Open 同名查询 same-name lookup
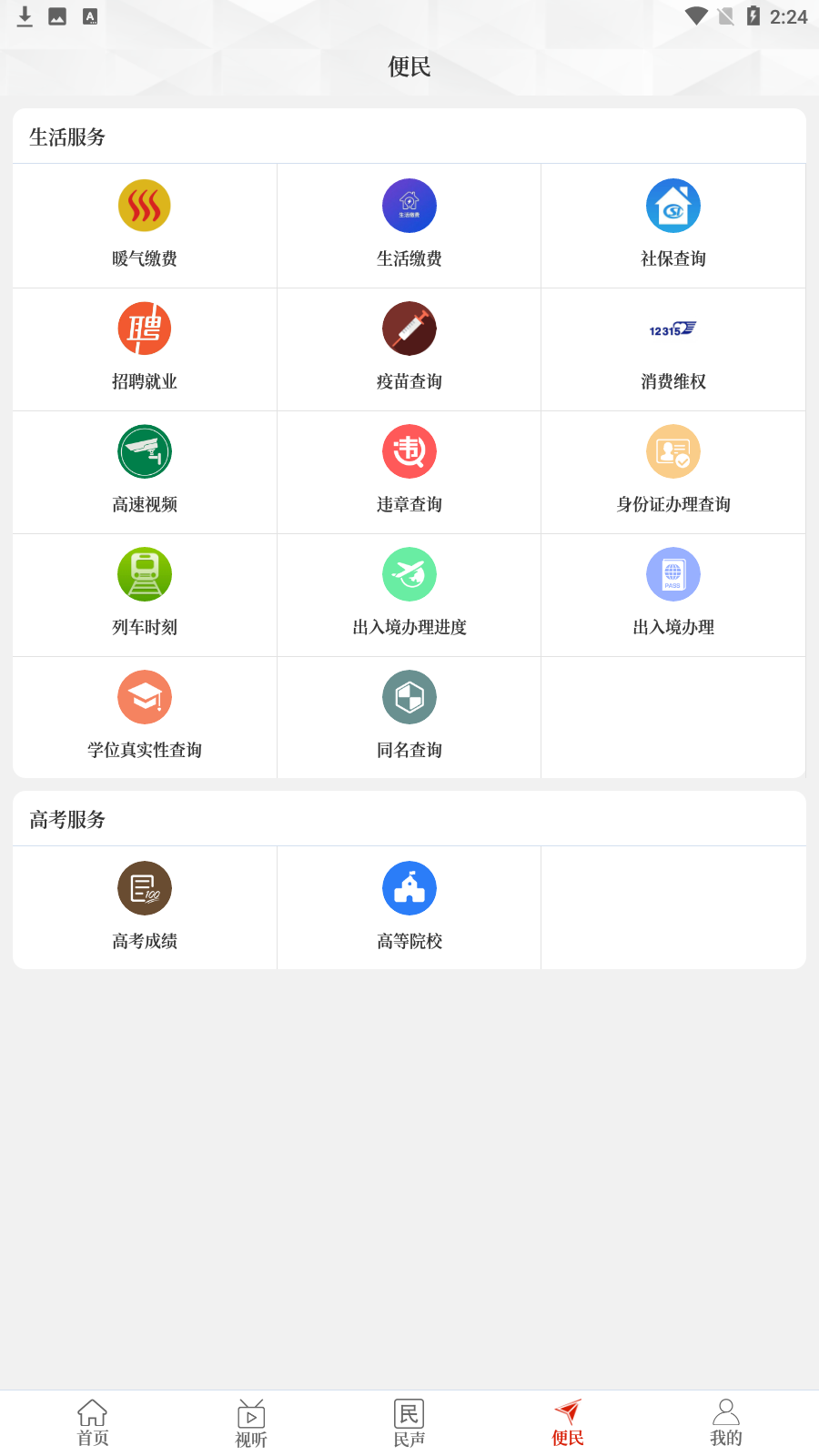819x1456 pixels. (x=409, y=716)
